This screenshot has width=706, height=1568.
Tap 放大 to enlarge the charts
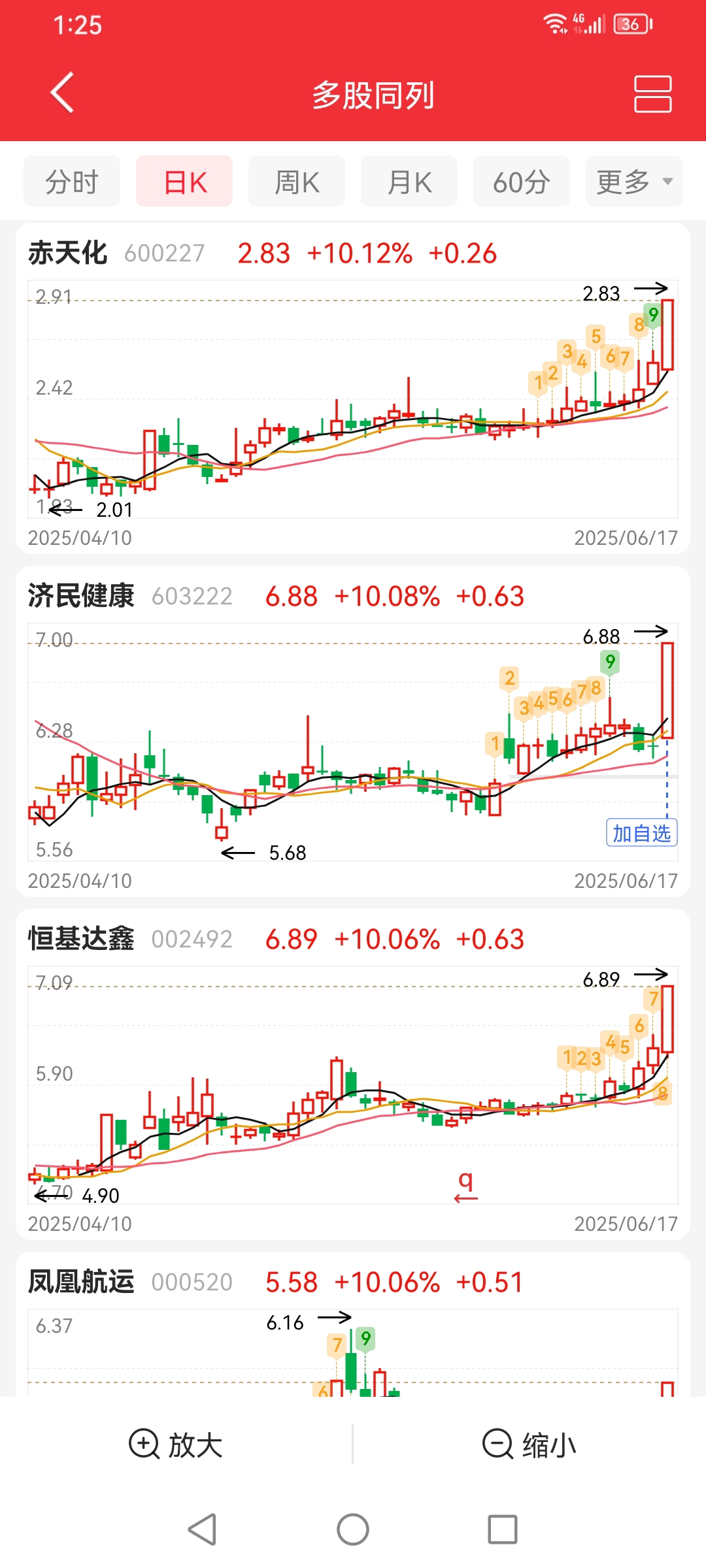click(x=176, y=1445)
